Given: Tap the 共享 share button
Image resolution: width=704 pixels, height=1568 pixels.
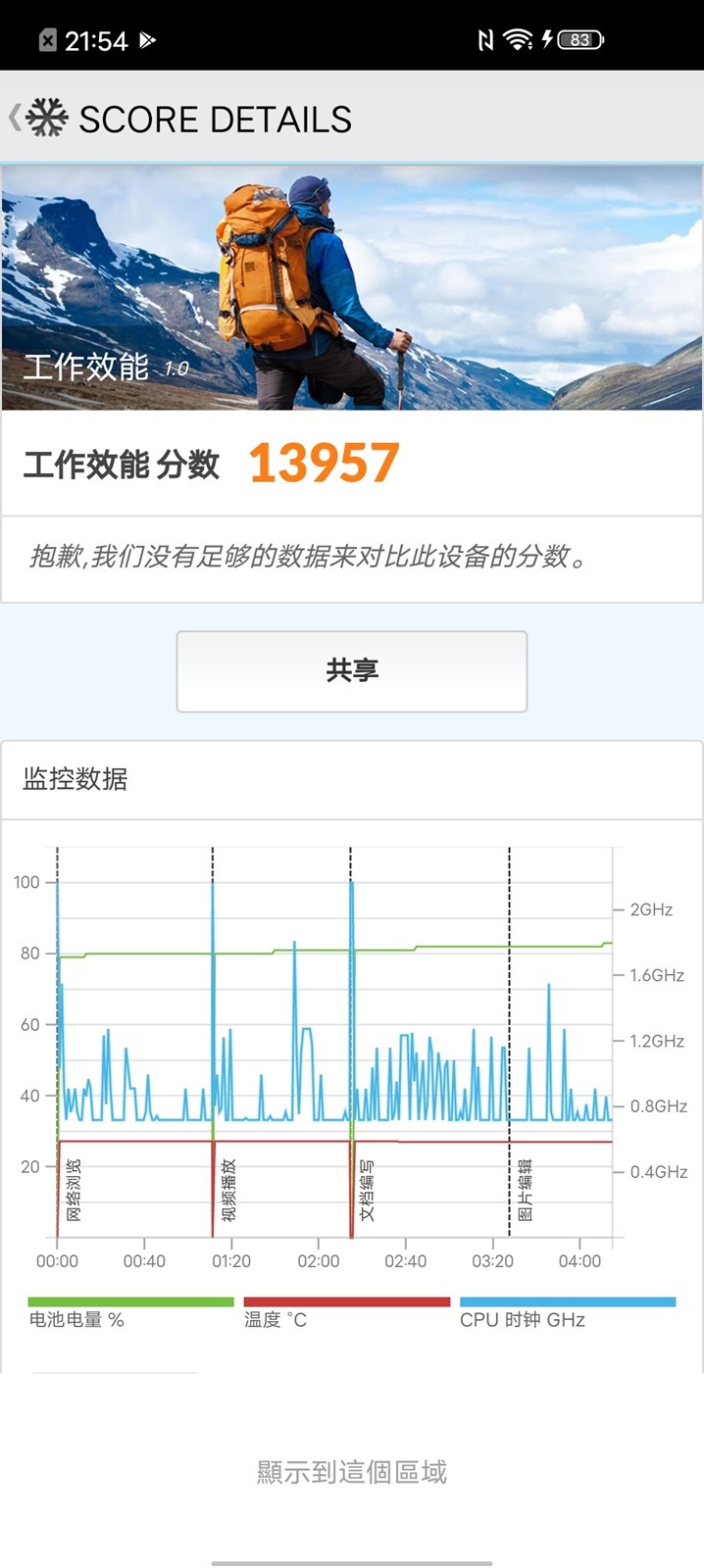Looking at the screenshot, I should click(x=351, y=671).
